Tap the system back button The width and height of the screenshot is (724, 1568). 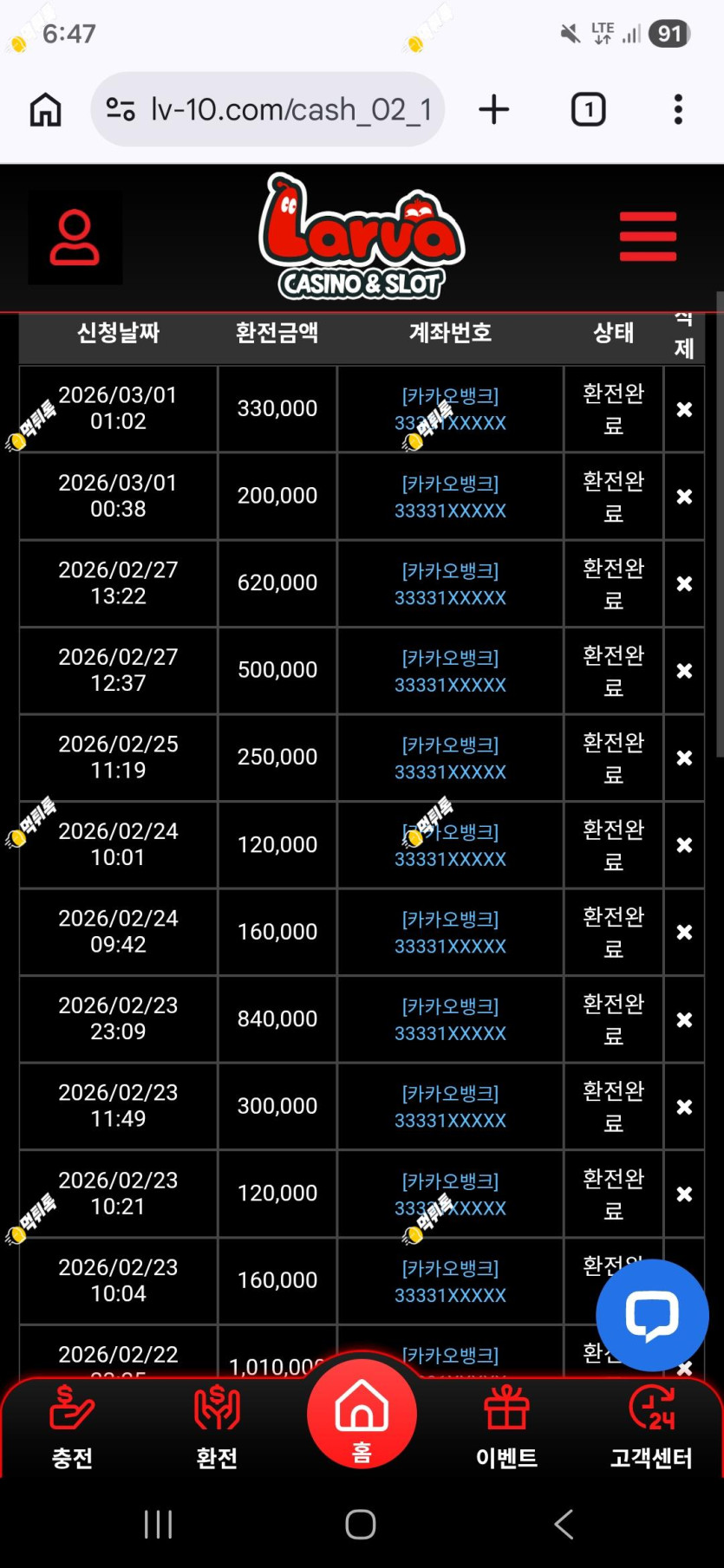pos(564,1524)
